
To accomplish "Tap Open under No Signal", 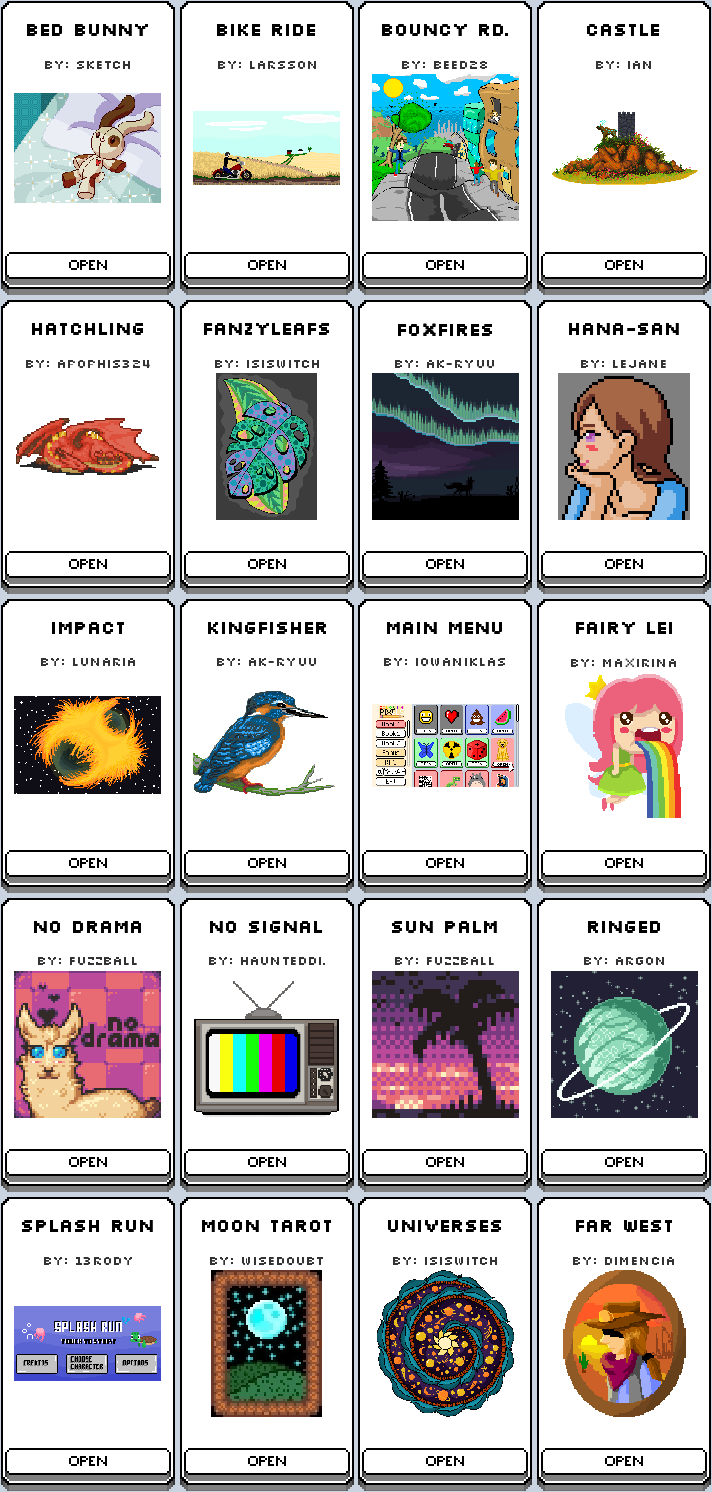I will click(267, 1162).
